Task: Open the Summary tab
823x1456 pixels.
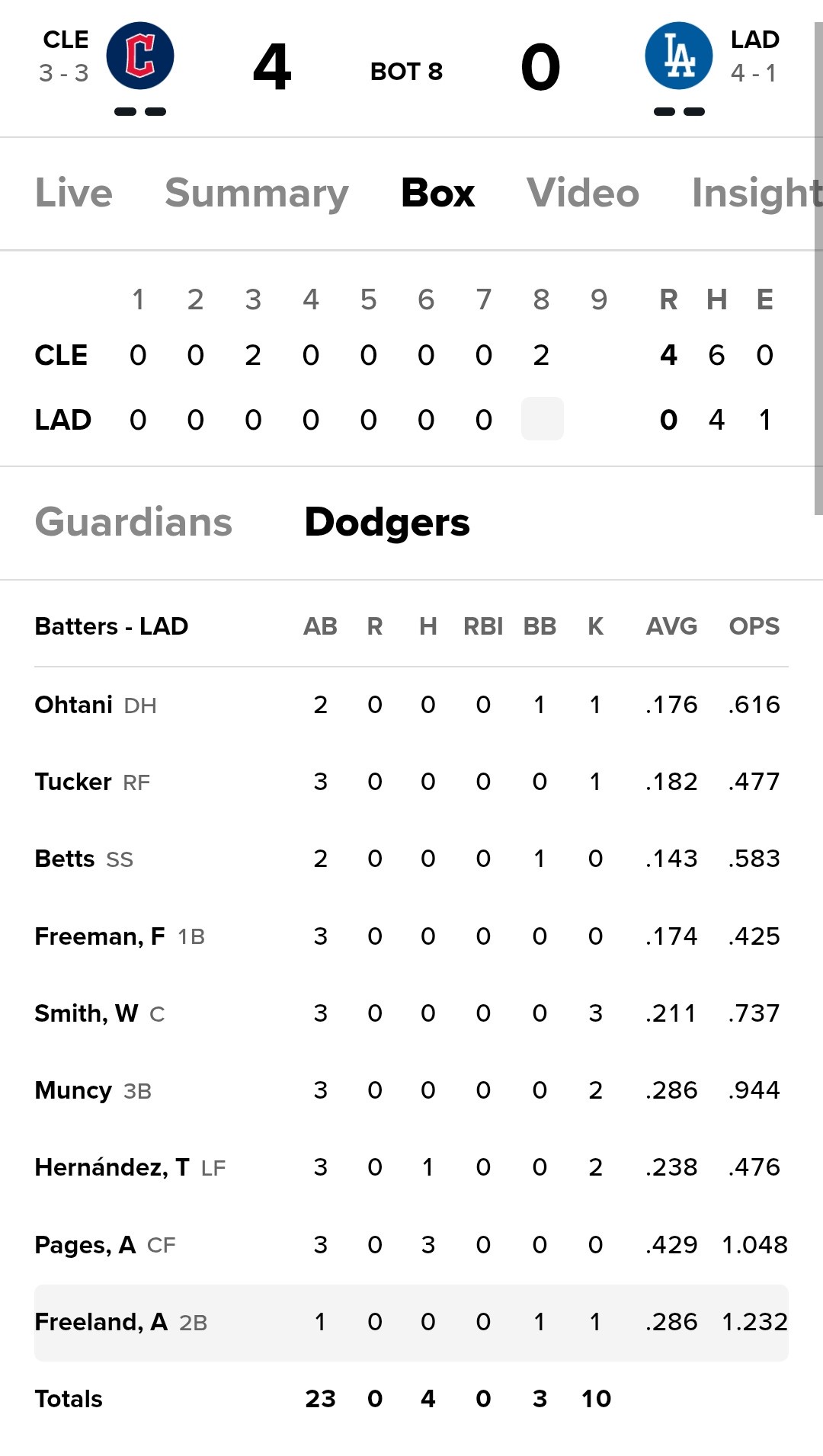Action: 257,193
